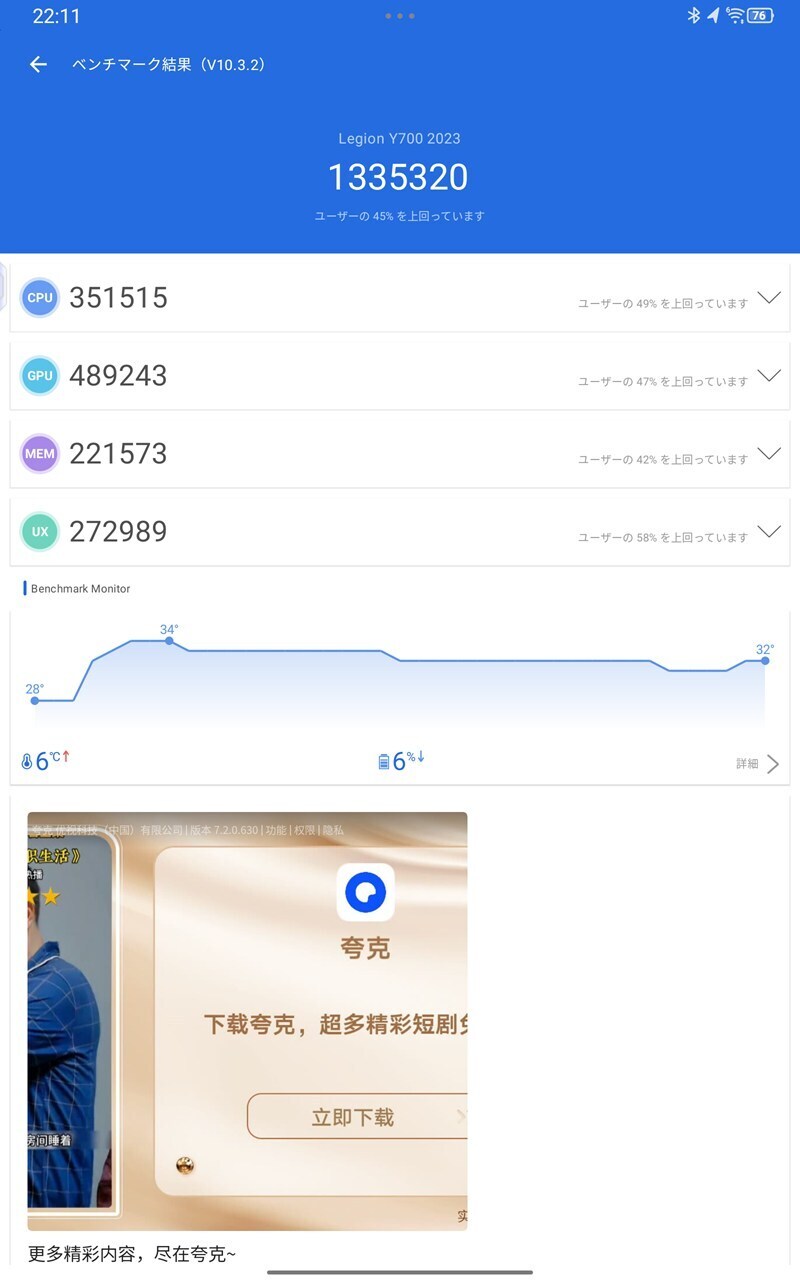The image size is (800, 1280).
Task: Expand the CPU score details
Action: tap(768, 298)
